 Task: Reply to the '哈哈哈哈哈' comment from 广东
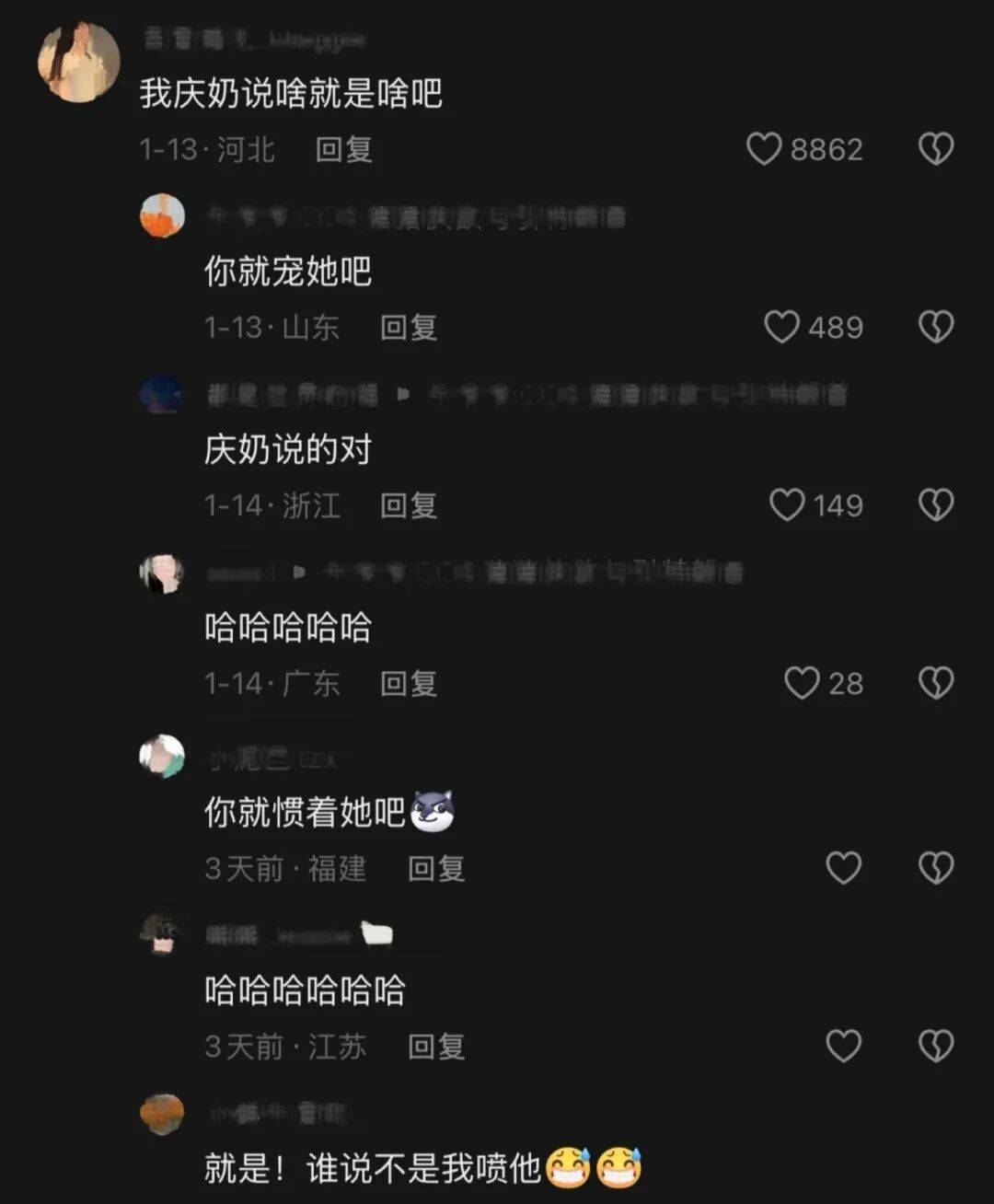(x=409, y=683)
